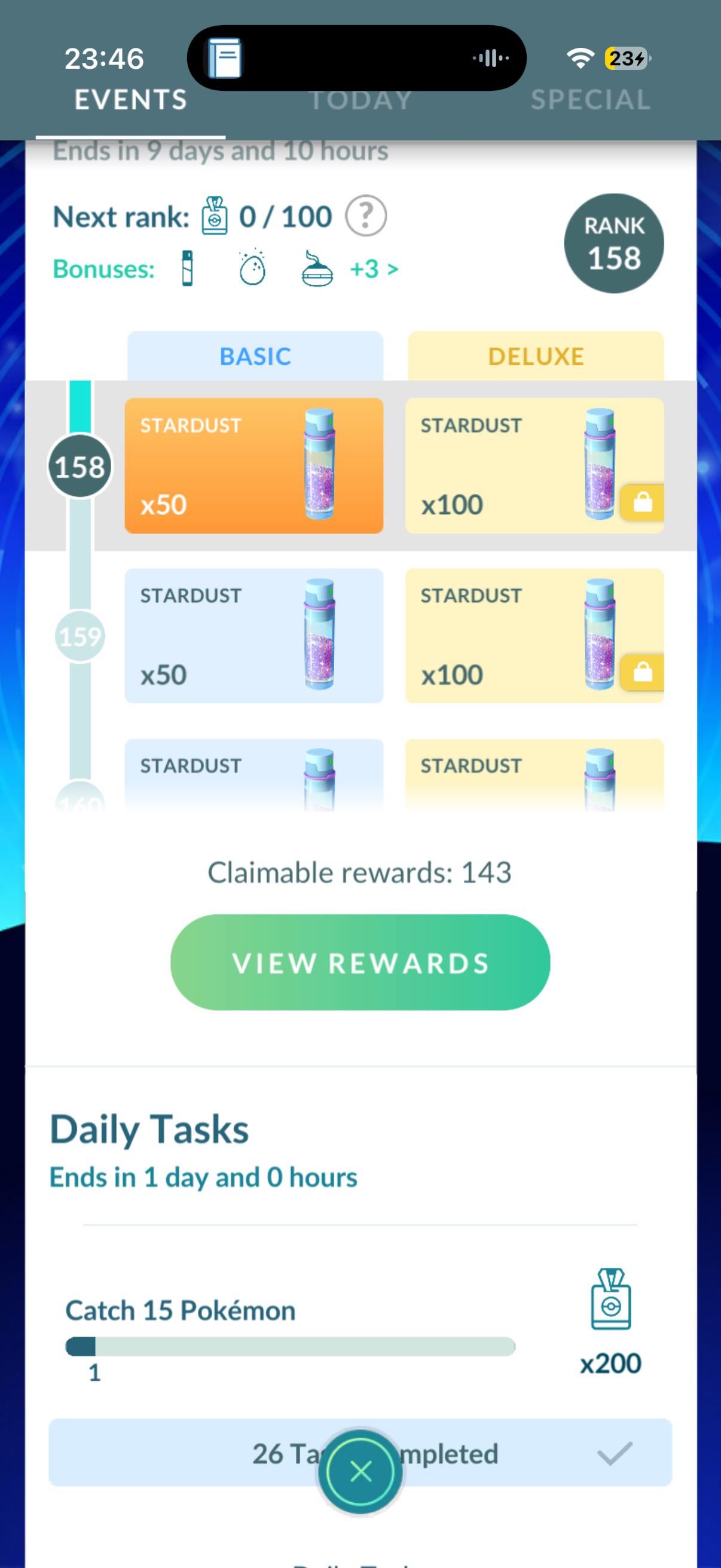The image size is (721, 1568).
Task: Open locked rank 159 deluxe Stardust x100
Action: 534,636
